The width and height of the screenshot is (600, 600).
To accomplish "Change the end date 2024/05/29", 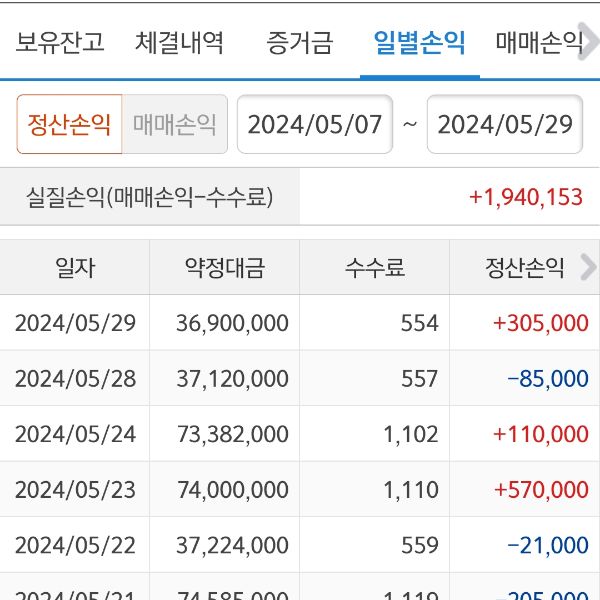I will tap(505, 124).
